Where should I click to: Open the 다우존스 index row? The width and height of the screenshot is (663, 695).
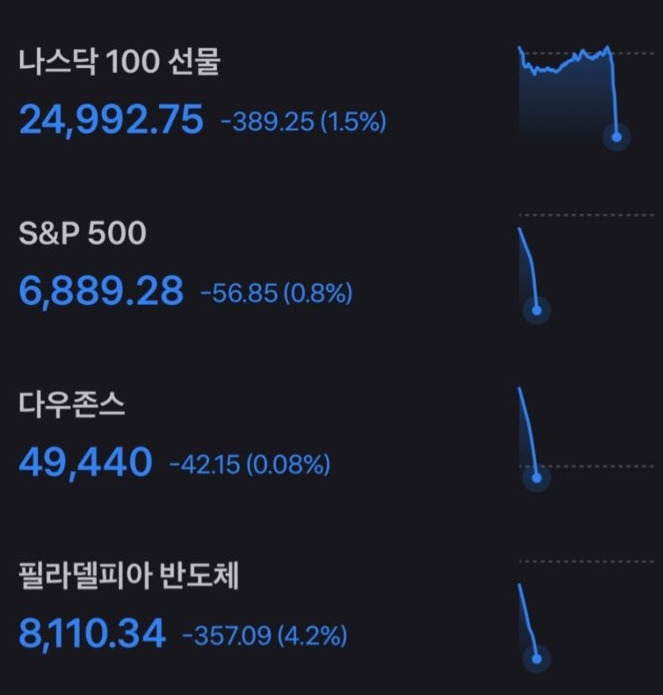click(332, 439)
